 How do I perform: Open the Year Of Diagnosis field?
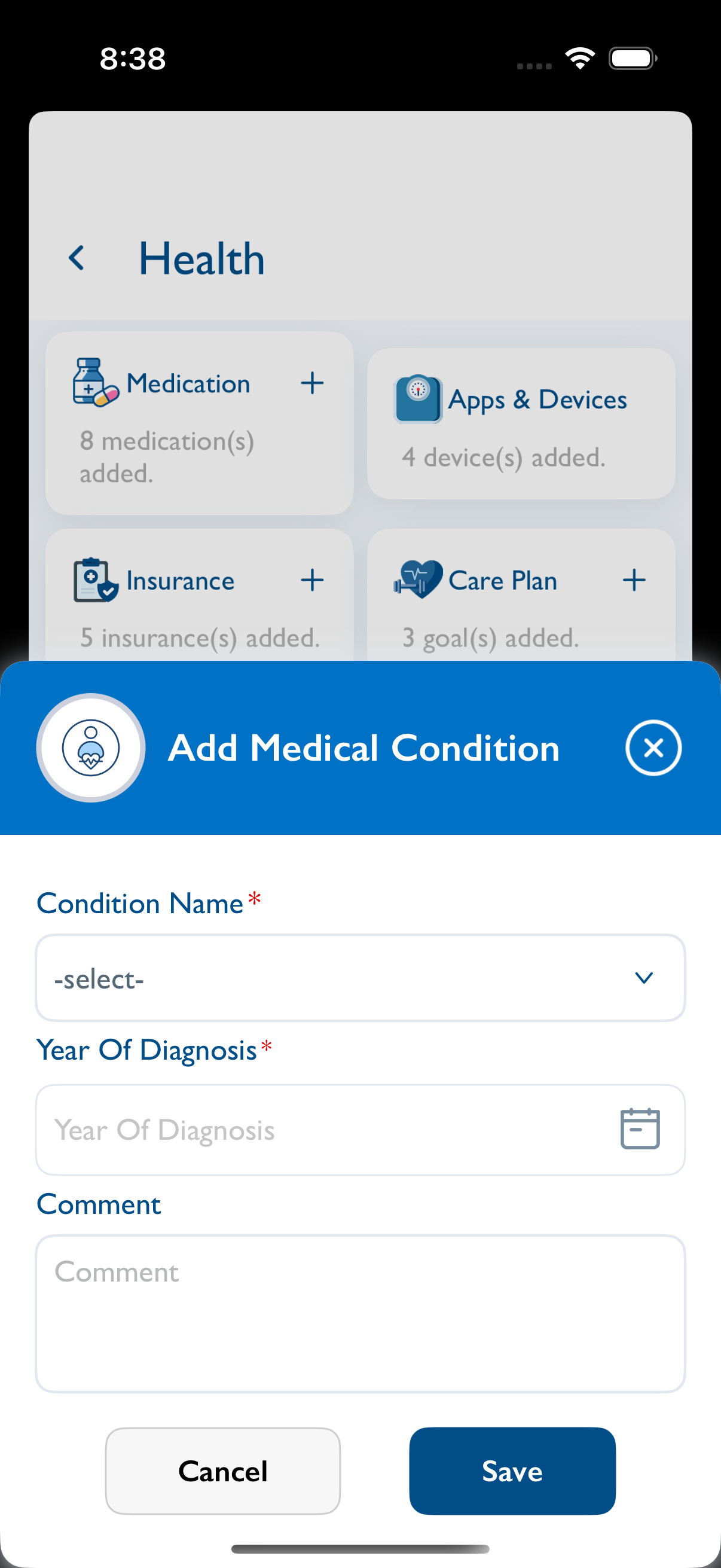[360, 1129]
